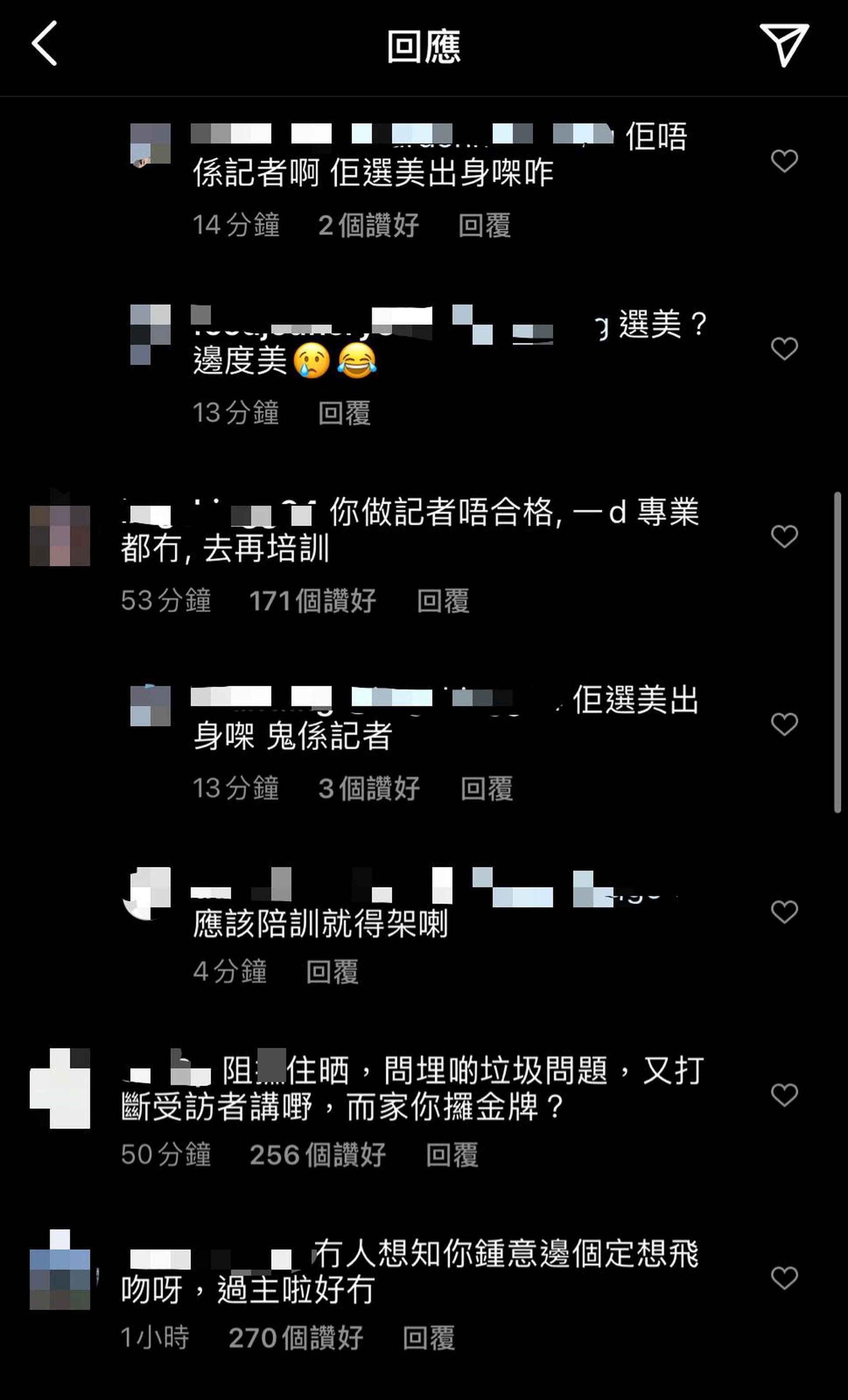This screenshot has height=1400, width=848.
Task: Like the comment '選美？邊度美'
Action: pyautogui.click(x=784, y=348)
